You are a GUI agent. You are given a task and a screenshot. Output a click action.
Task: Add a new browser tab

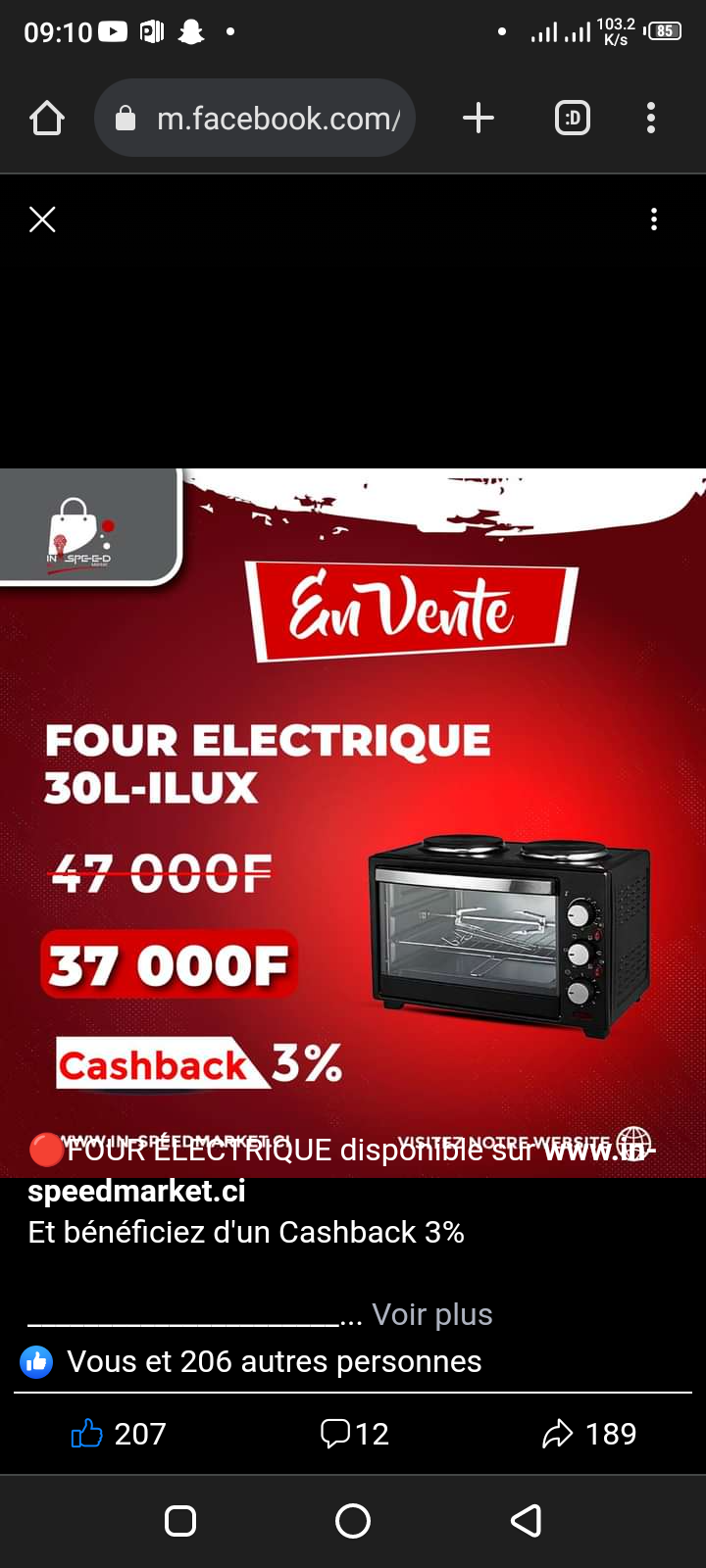(x=479, y=119)
